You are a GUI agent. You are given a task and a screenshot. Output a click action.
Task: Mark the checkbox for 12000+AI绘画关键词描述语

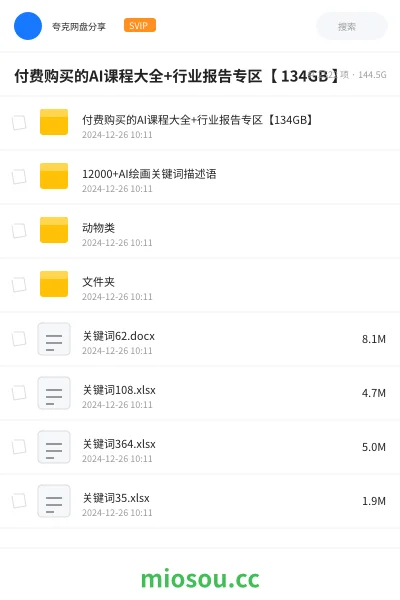click(19, 177)
